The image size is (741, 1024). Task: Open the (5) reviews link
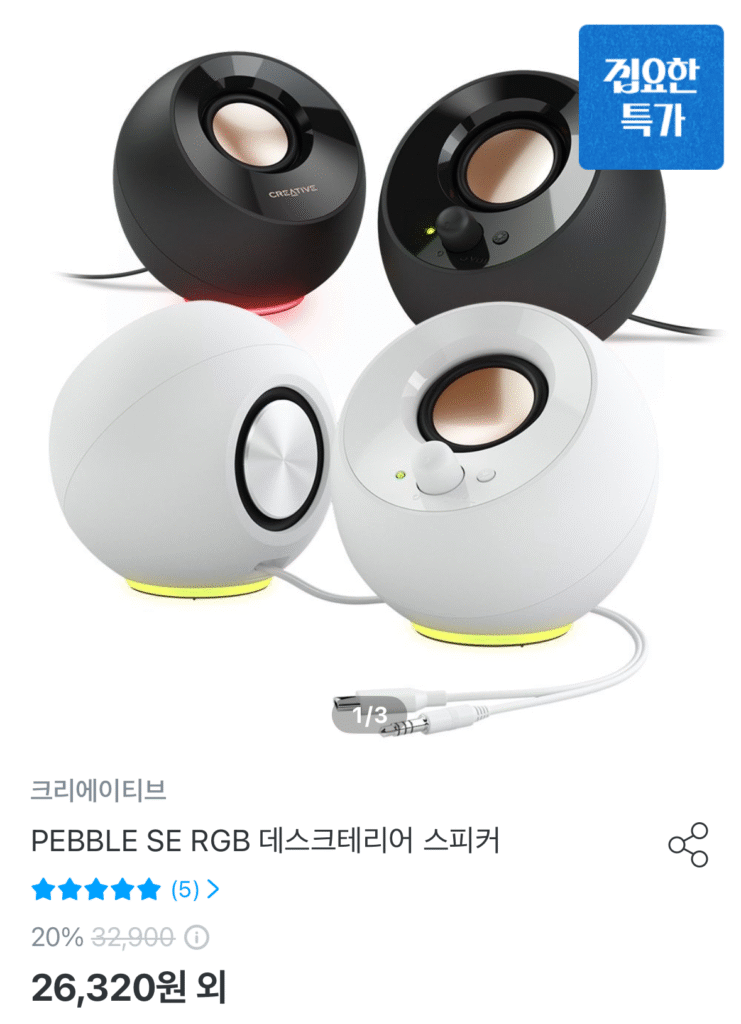[183, 884]
